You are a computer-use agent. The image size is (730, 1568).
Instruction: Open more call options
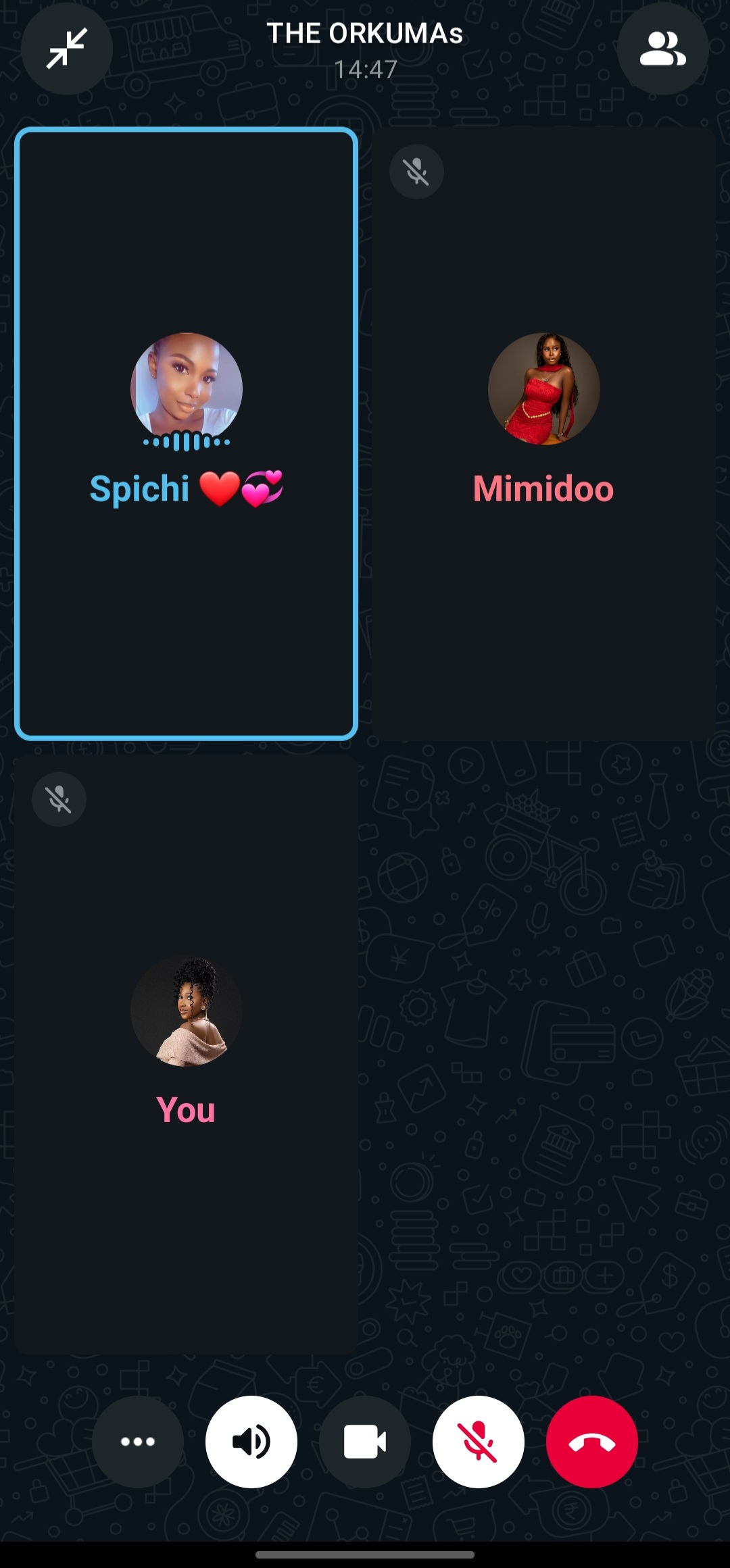point(138,1442)
